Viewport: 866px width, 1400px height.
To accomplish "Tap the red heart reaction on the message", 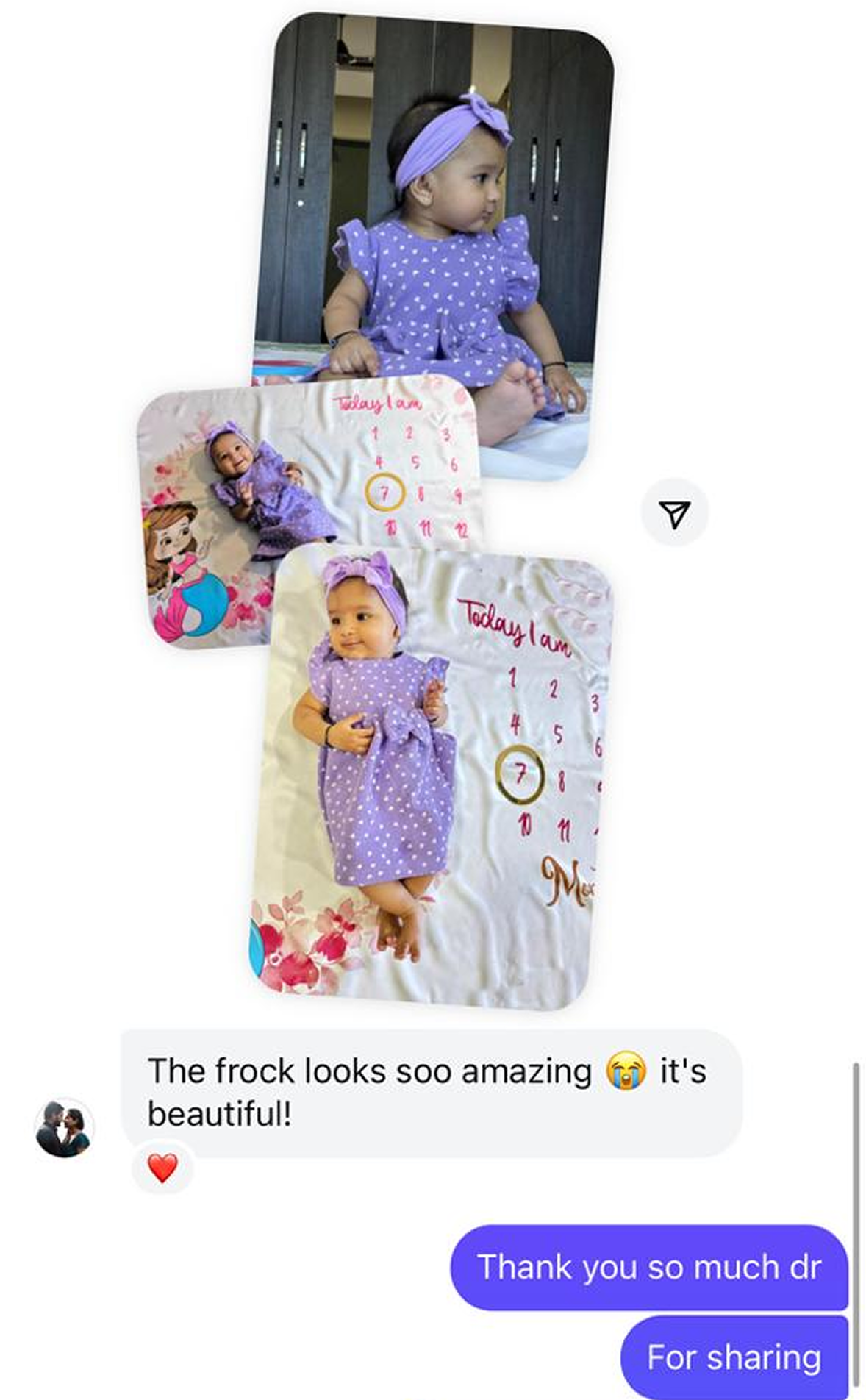I will (x=162, y=1168).
